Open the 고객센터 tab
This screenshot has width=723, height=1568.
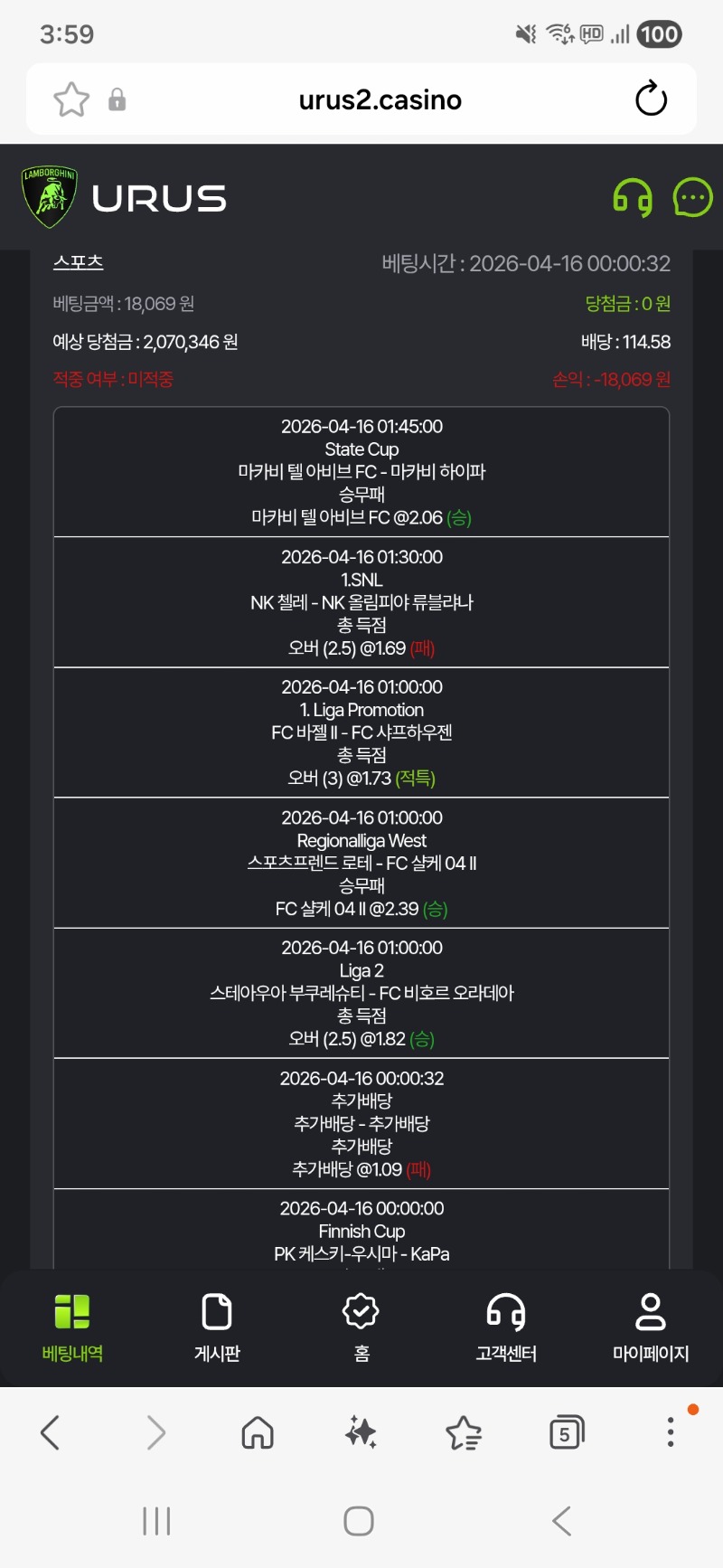pyautogui.click(x=506, y=1327)
